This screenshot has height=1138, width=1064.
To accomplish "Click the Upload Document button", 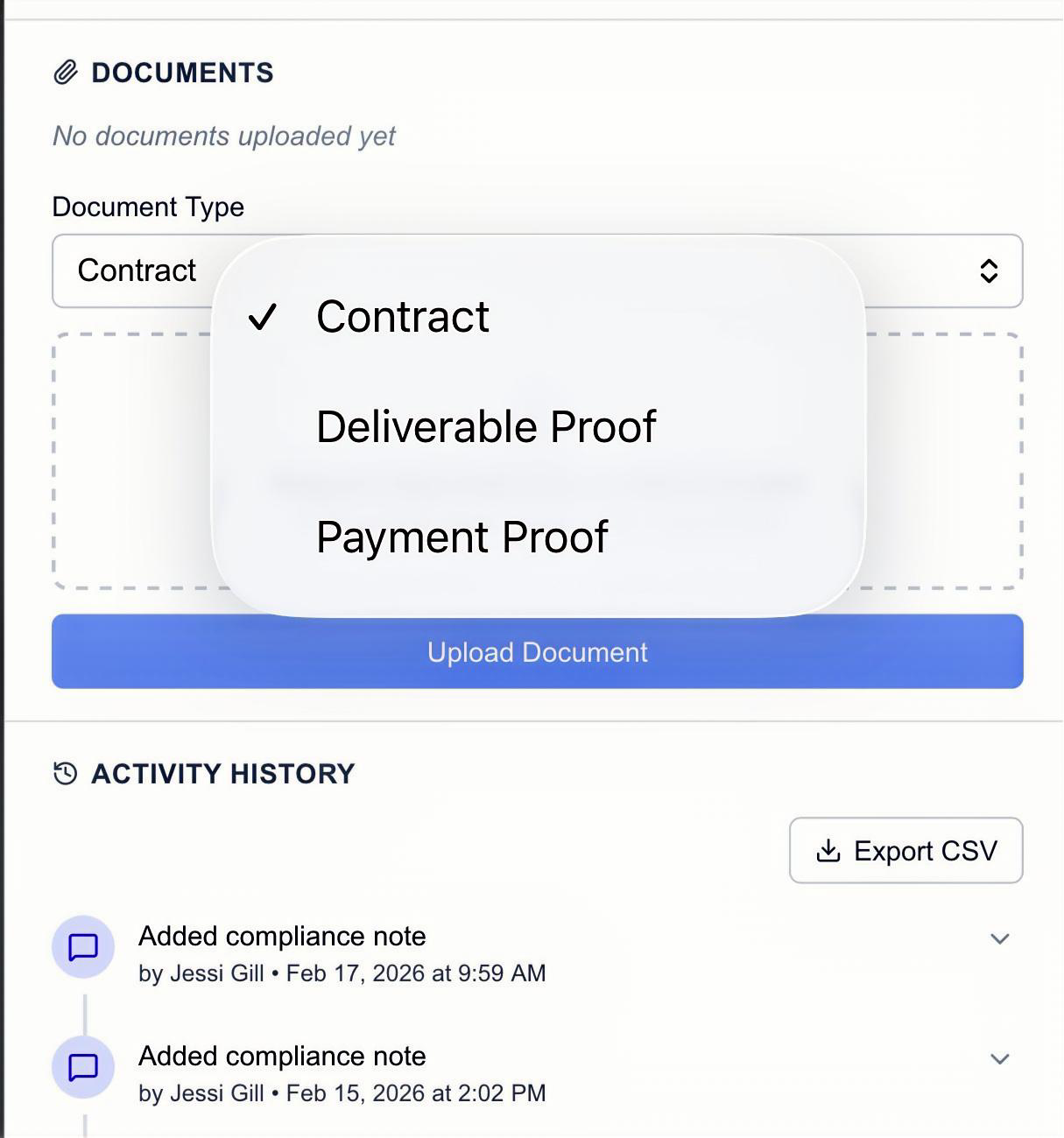I will click(x=537, y=651).
